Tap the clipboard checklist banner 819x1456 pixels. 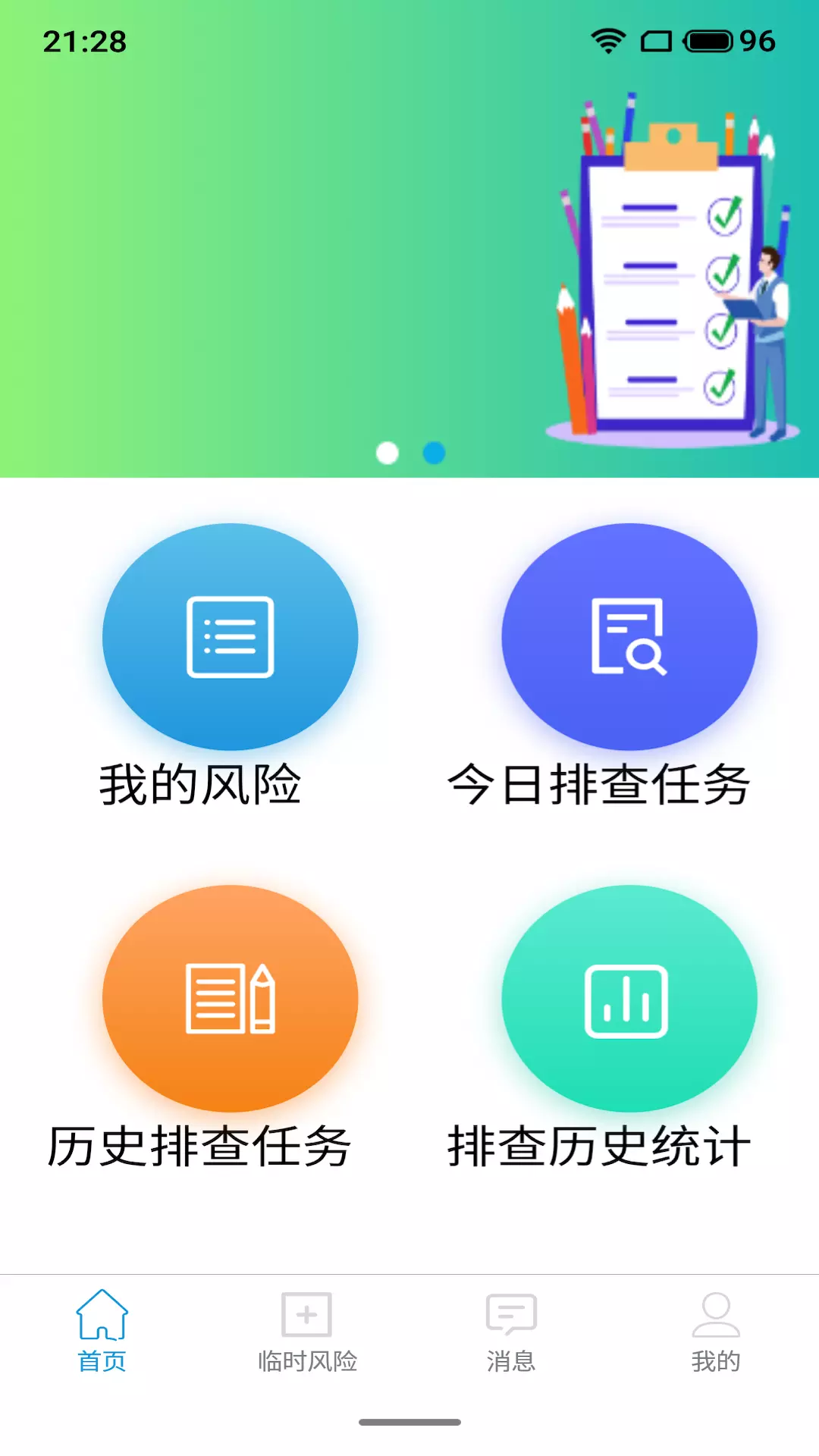tap(409, 239)
